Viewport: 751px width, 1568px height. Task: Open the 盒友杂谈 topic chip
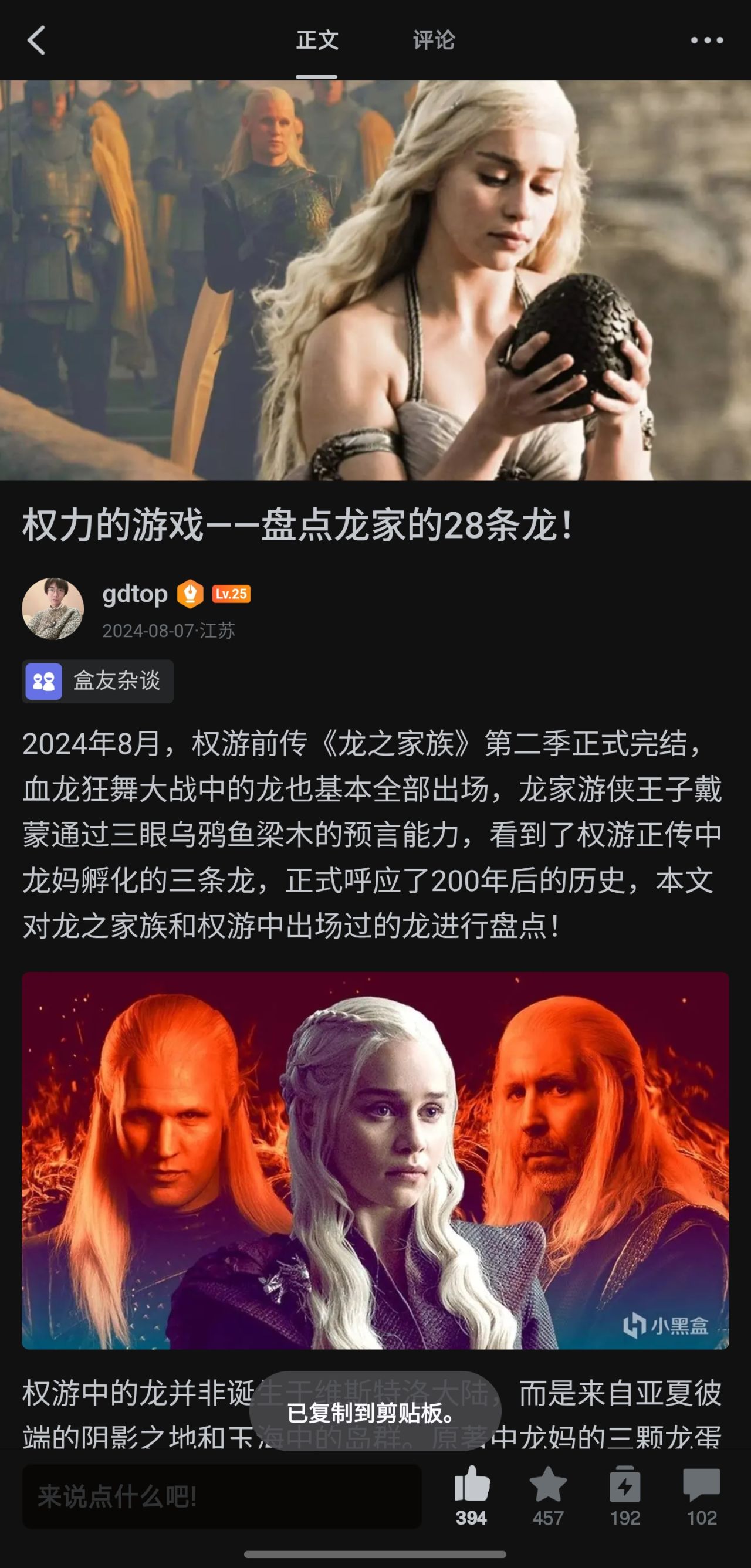pos(98,681)
